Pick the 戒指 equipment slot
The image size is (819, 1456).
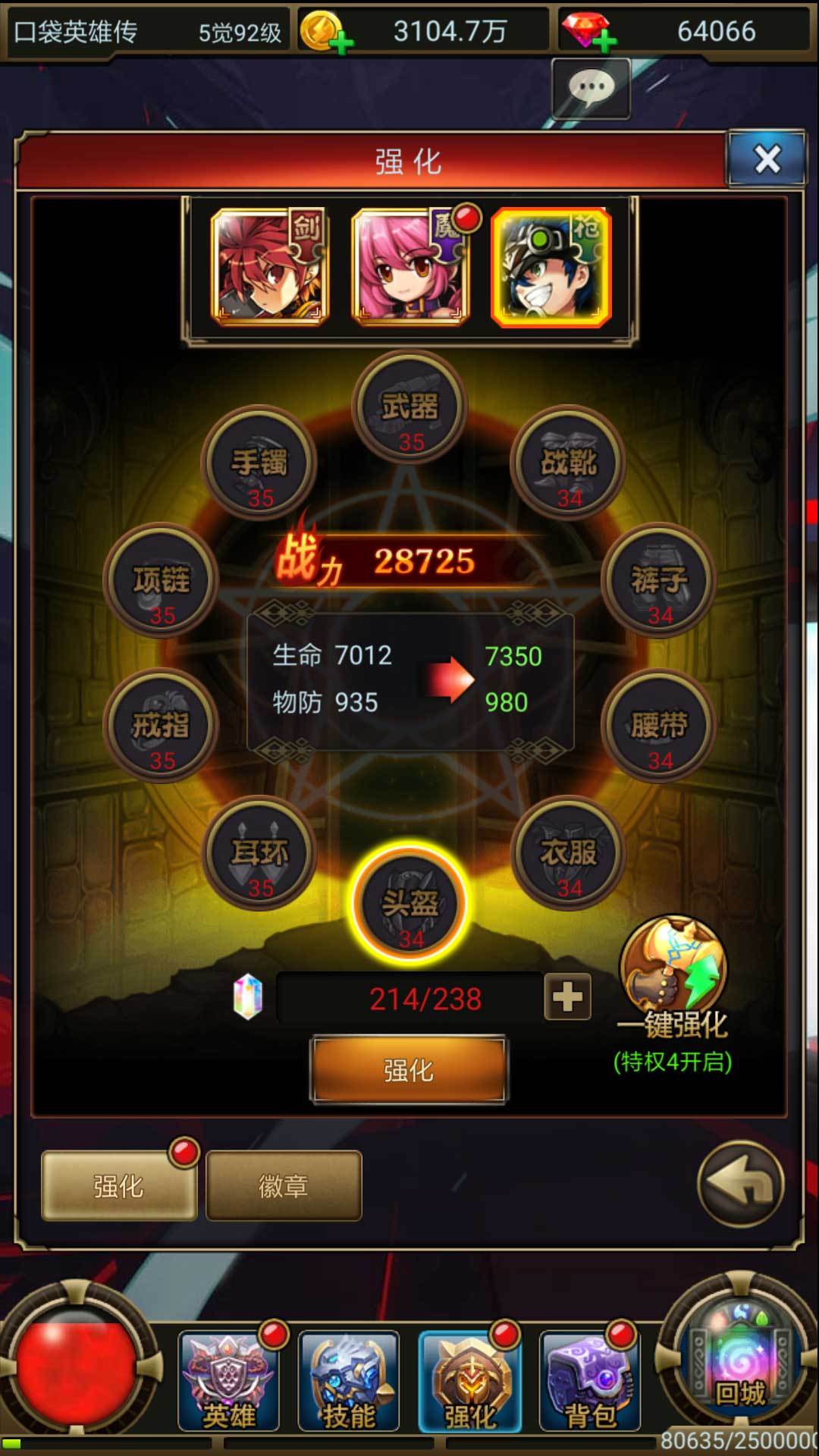pos(161,726)
